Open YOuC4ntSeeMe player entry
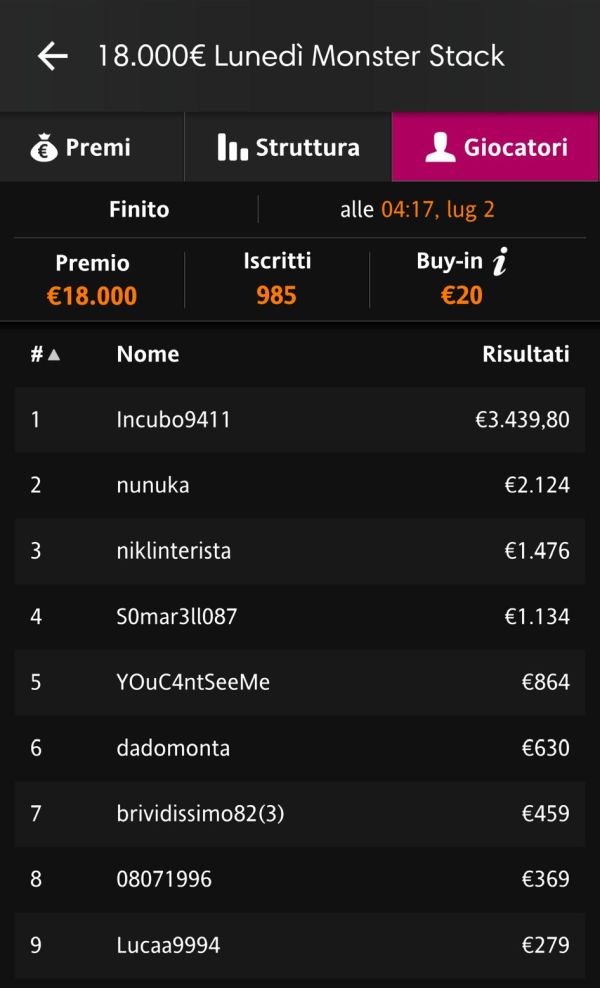 tap(300, 682)
